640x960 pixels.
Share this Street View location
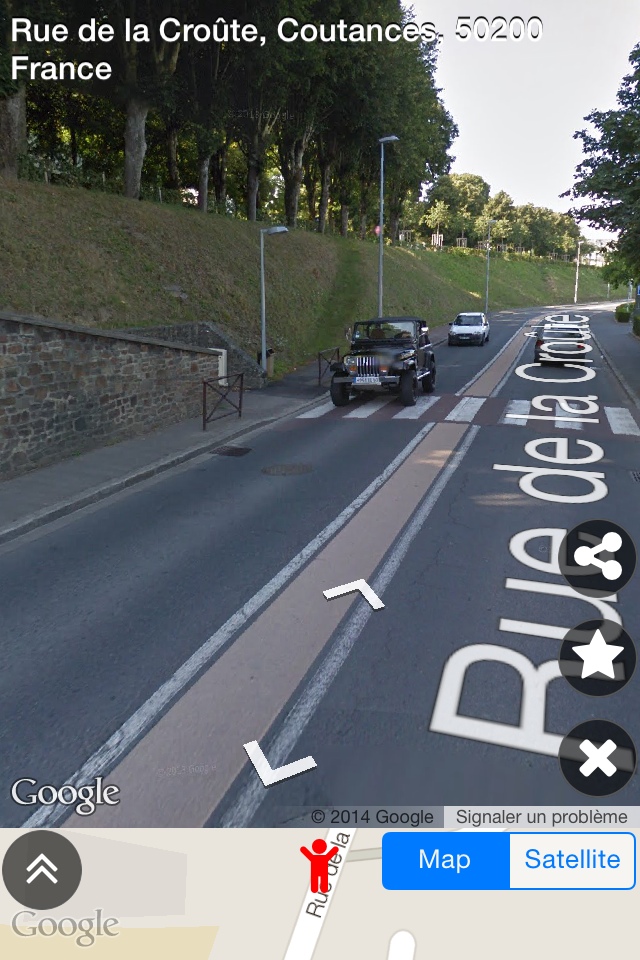click(x=598, y=558)
